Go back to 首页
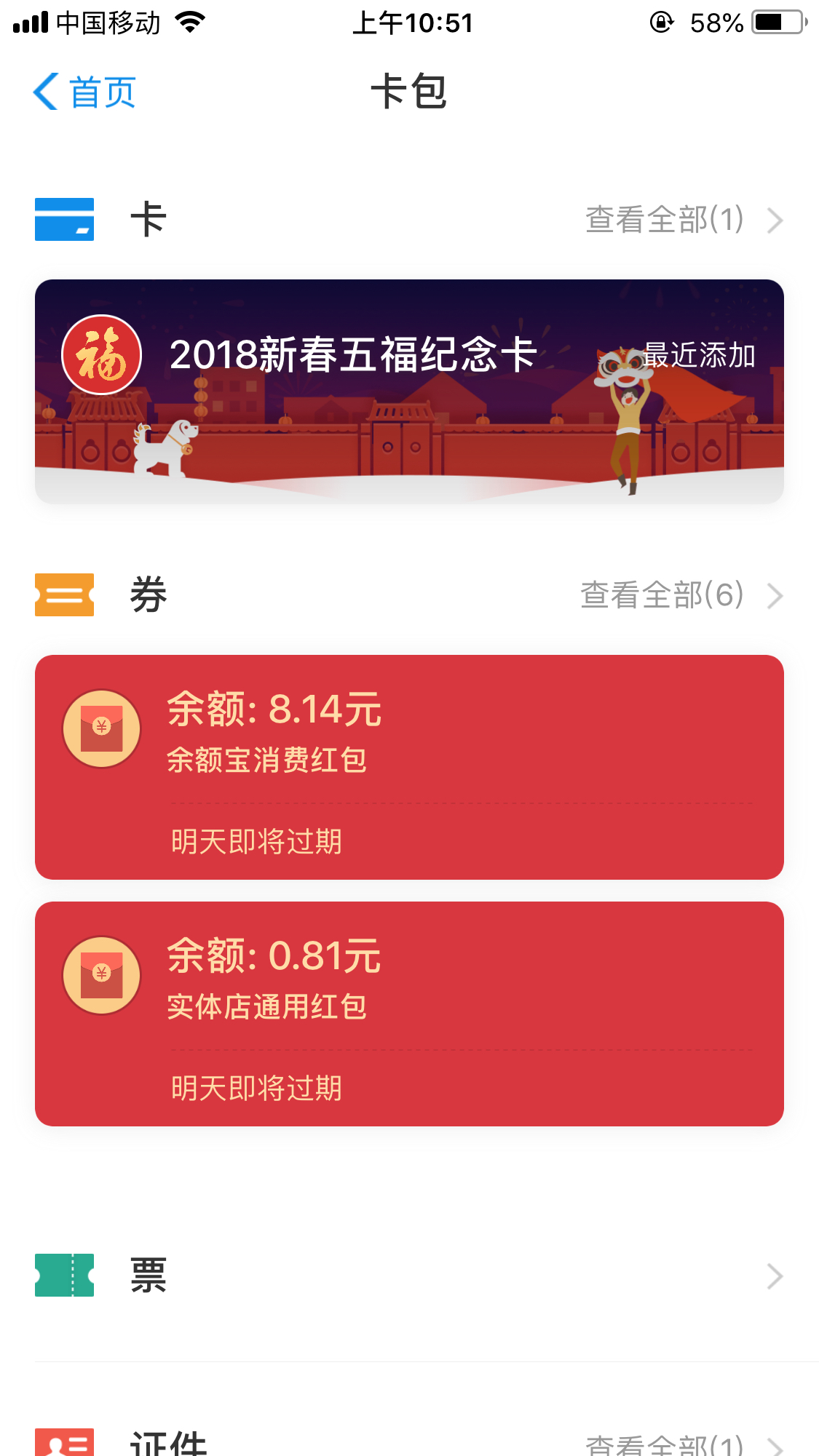Screen dimensions: 819x1456 (84, 92)
